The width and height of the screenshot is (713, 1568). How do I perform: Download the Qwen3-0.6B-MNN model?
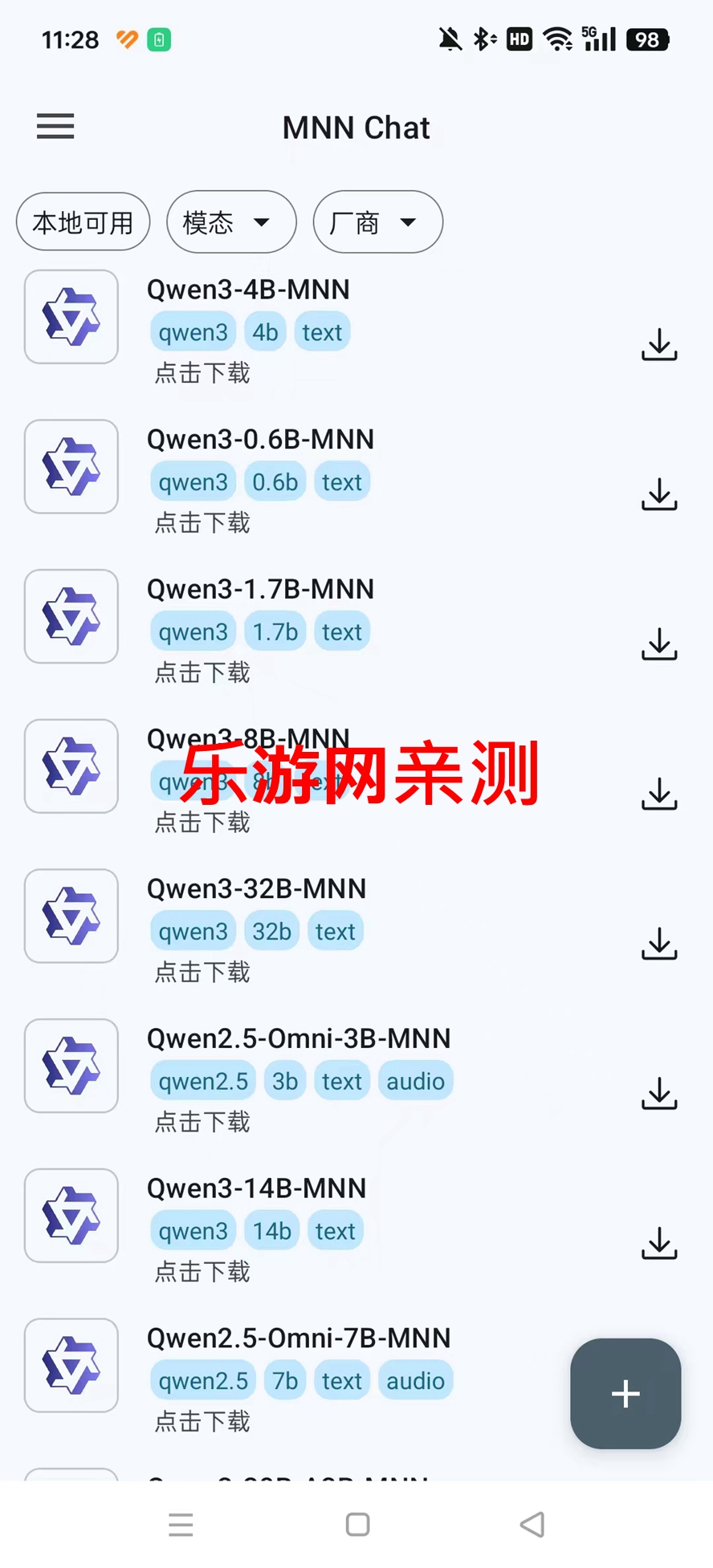click(x=659, y=494)
